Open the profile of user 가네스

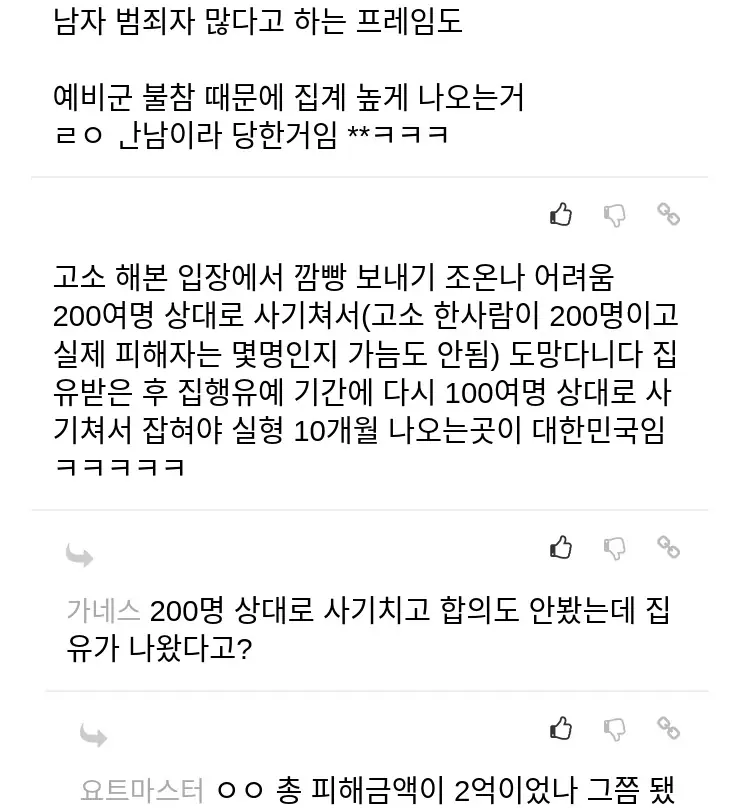[x=104, y=610]
